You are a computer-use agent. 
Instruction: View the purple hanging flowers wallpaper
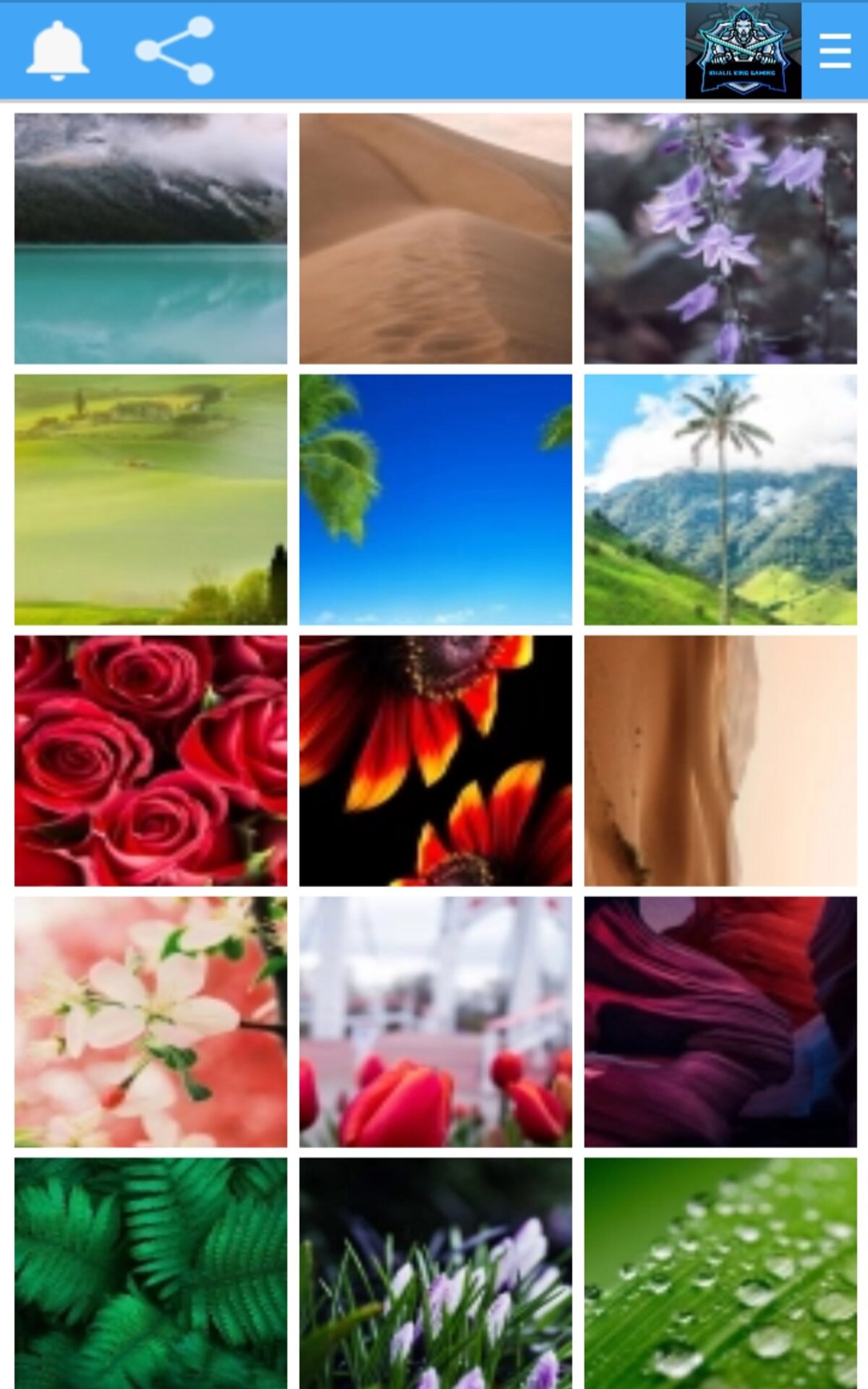720,237
